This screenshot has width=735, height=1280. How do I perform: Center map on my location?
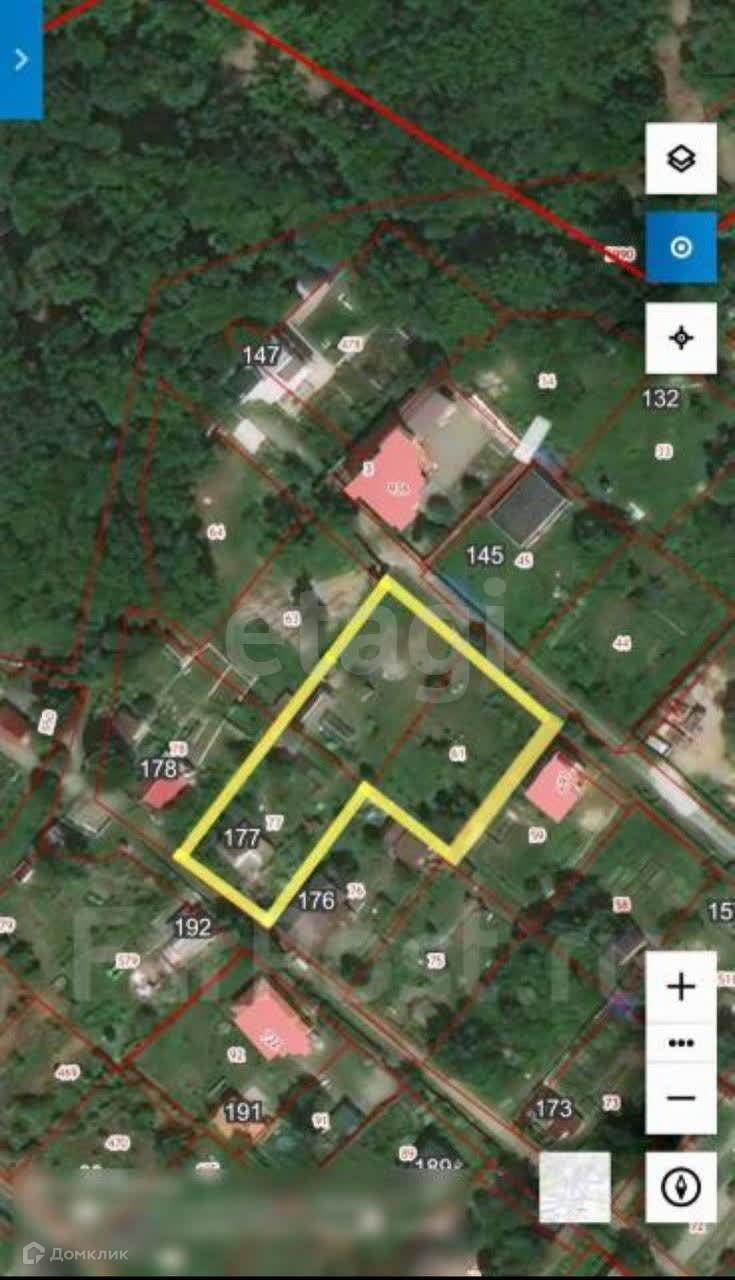click(x=681, y=338)
